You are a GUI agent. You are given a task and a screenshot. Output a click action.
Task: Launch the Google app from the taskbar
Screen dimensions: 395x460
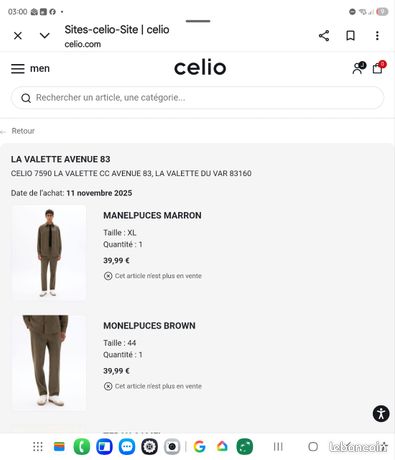pyautogui.click(x=199, y=447)
